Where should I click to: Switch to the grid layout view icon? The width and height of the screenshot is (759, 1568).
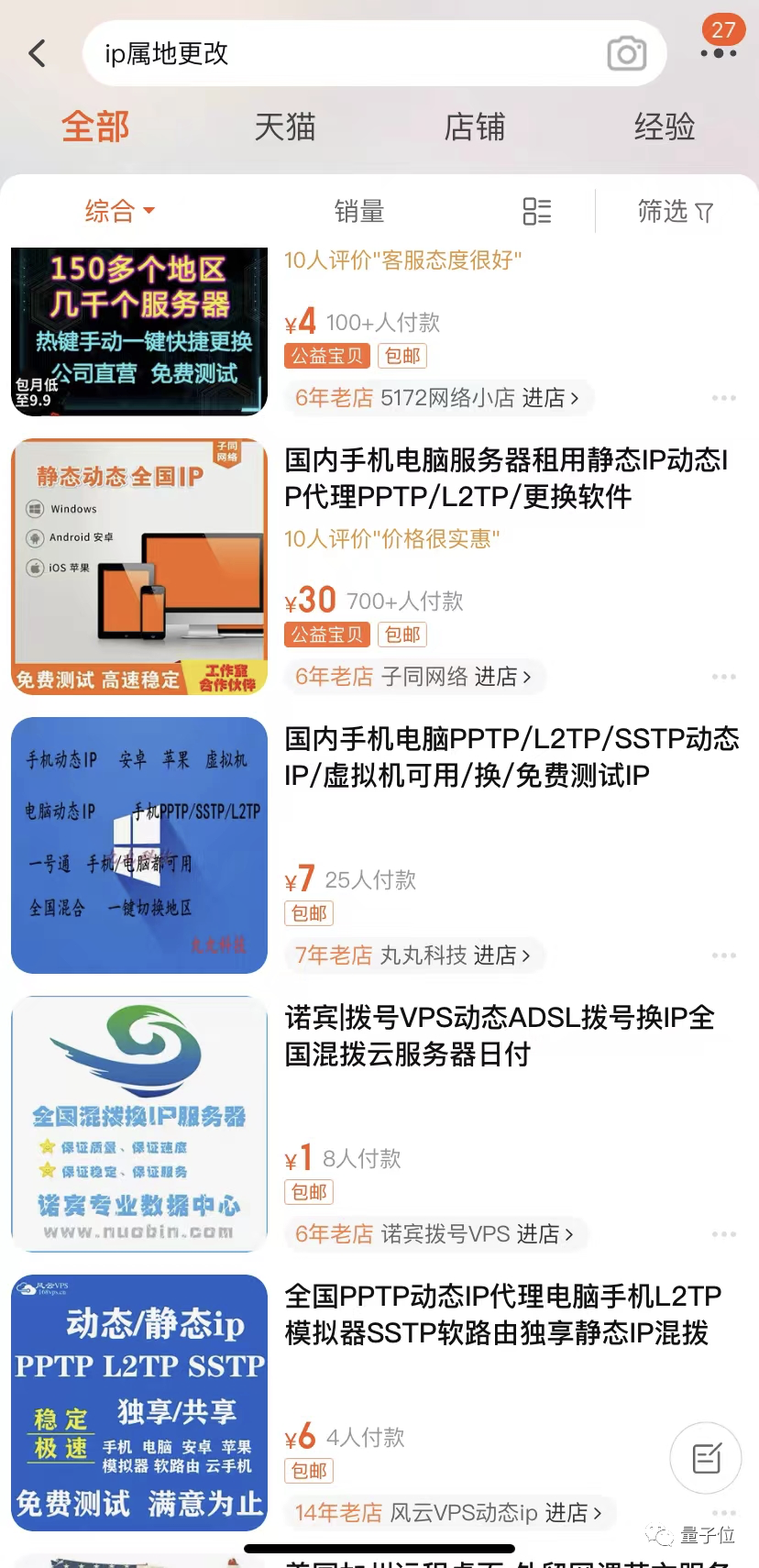537,212
